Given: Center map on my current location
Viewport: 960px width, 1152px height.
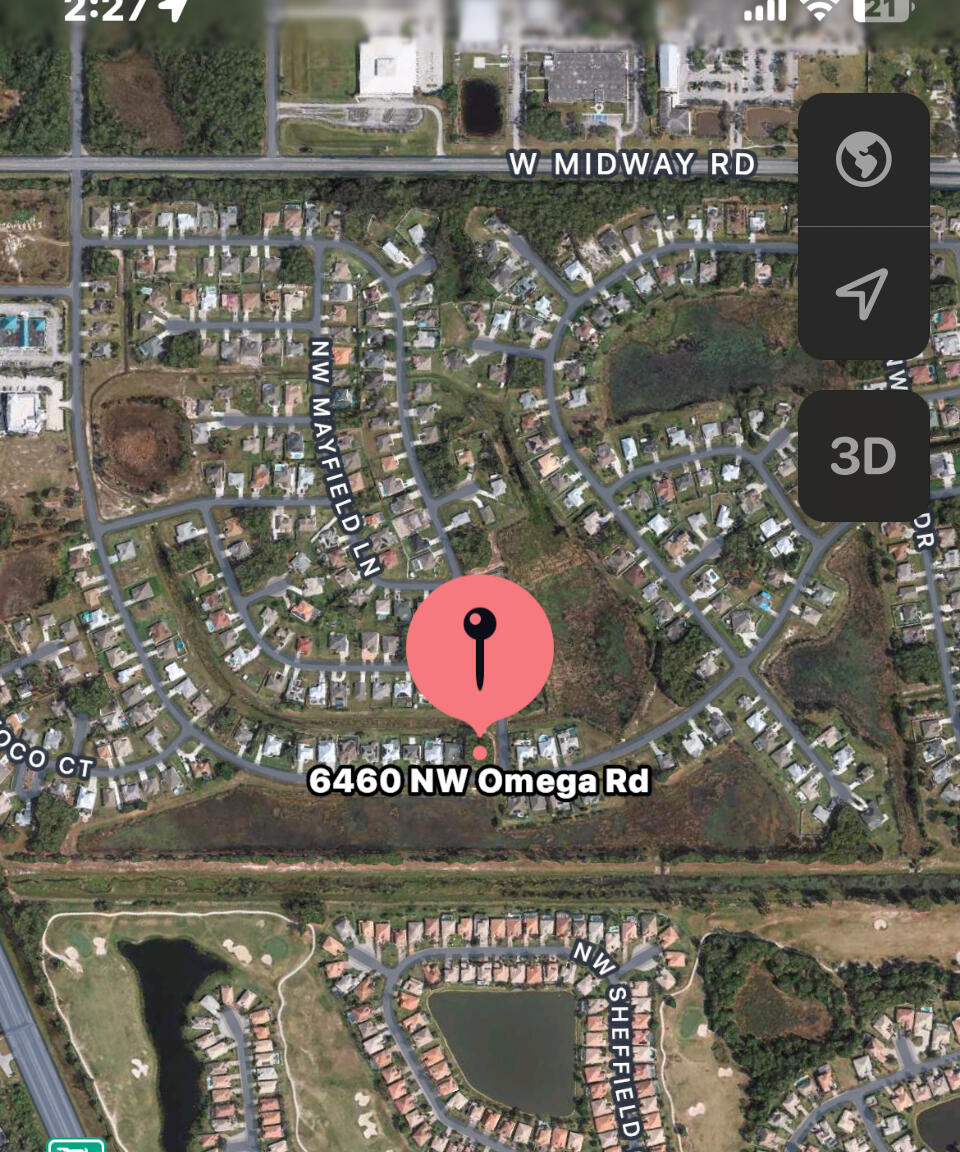Looking at the screenshot, I should tap(863, 294).
